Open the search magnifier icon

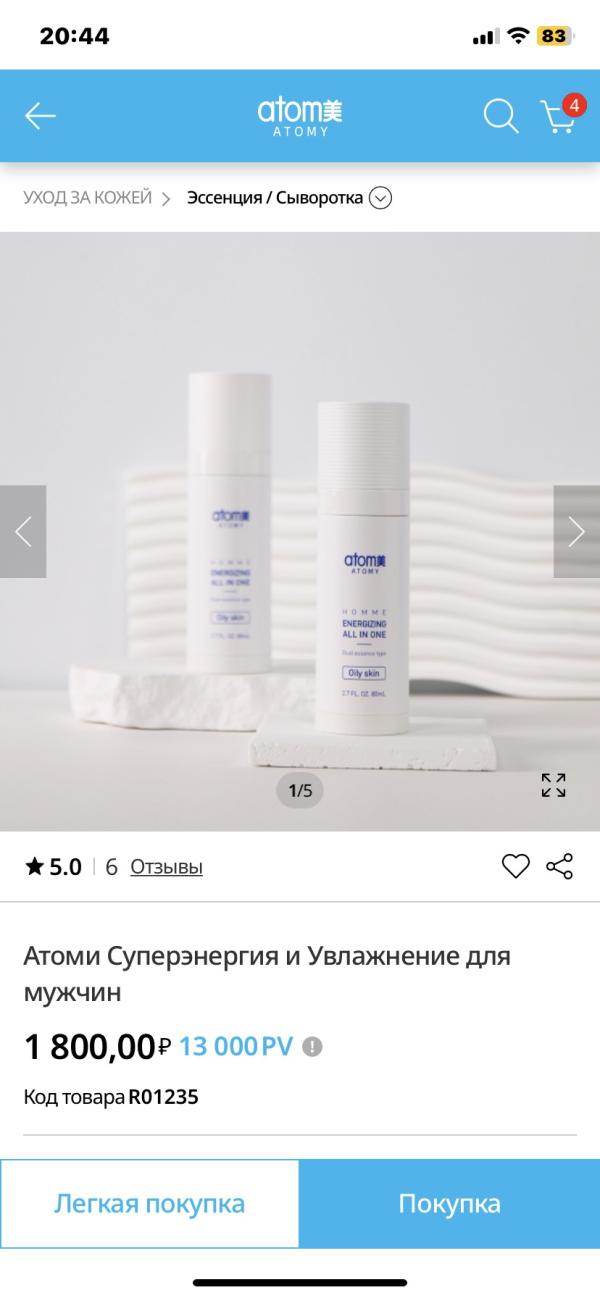coord(500,115)
